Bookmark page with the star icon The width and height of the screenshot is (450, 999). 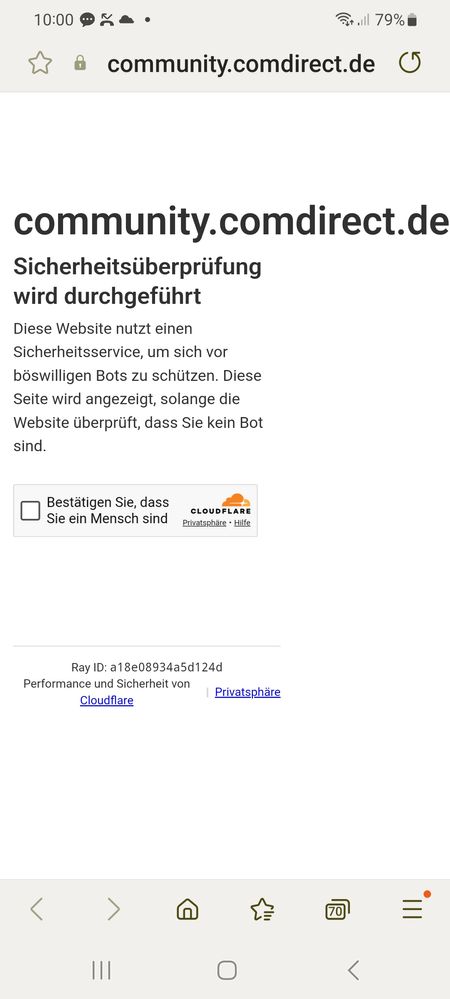(x=40, y=63)
